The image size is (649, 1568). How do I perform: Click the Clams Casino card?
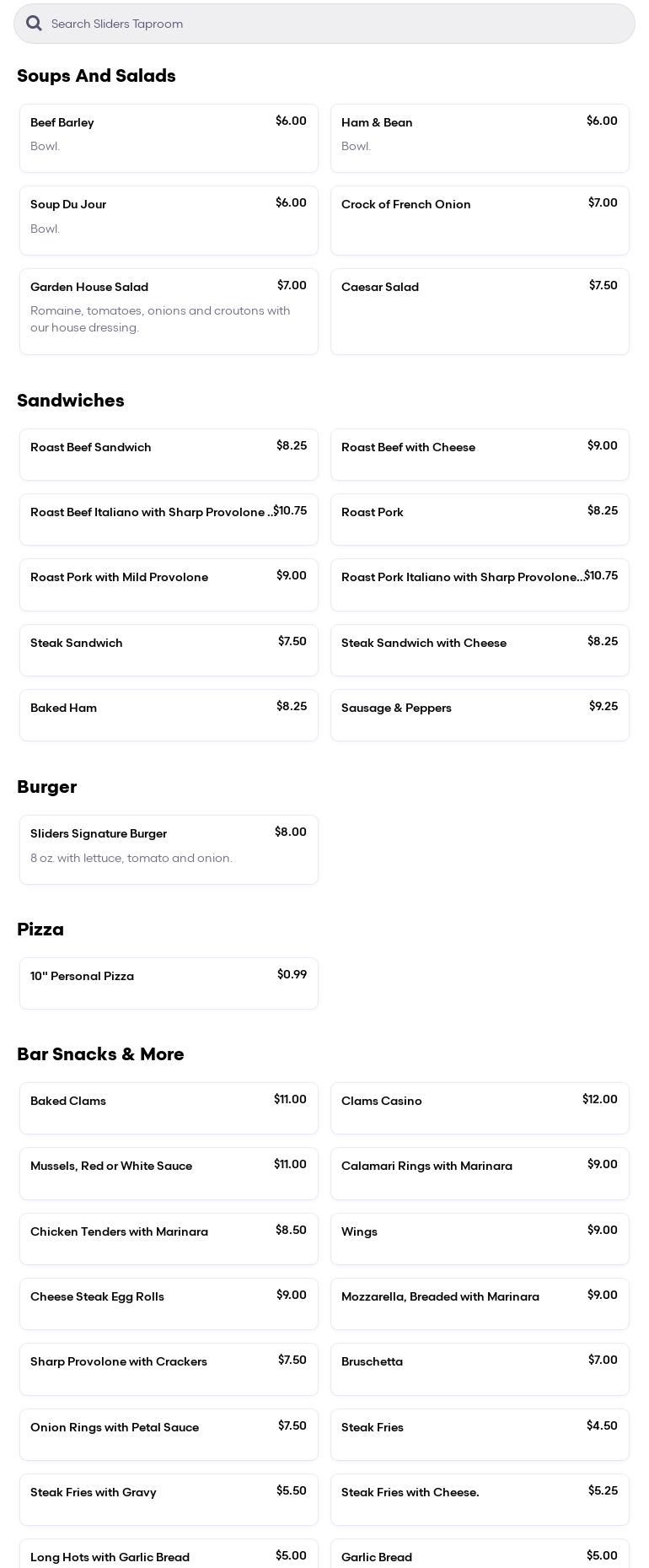480,1107
